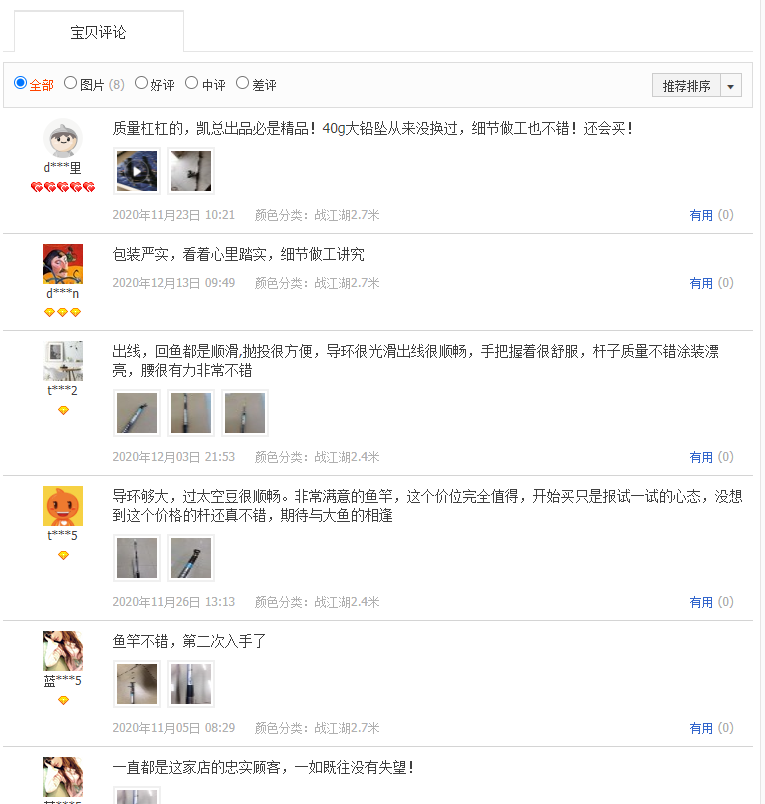The height and width of the screenshot is (804, 765).
Task: Mark d***n's review as 有用
Action: tap(701, 283)
